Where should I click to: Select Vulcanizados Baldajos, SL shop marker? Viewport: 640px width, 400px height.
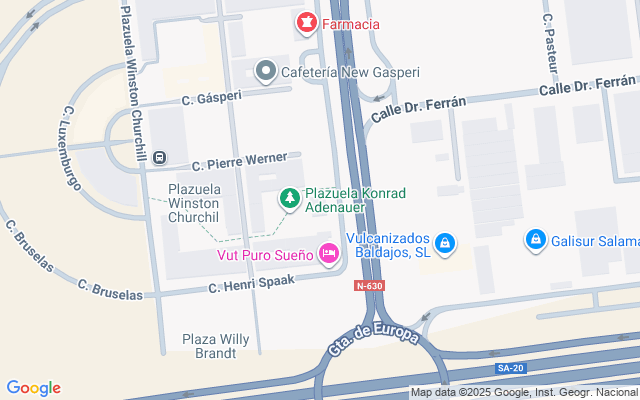tap(445, 242)
